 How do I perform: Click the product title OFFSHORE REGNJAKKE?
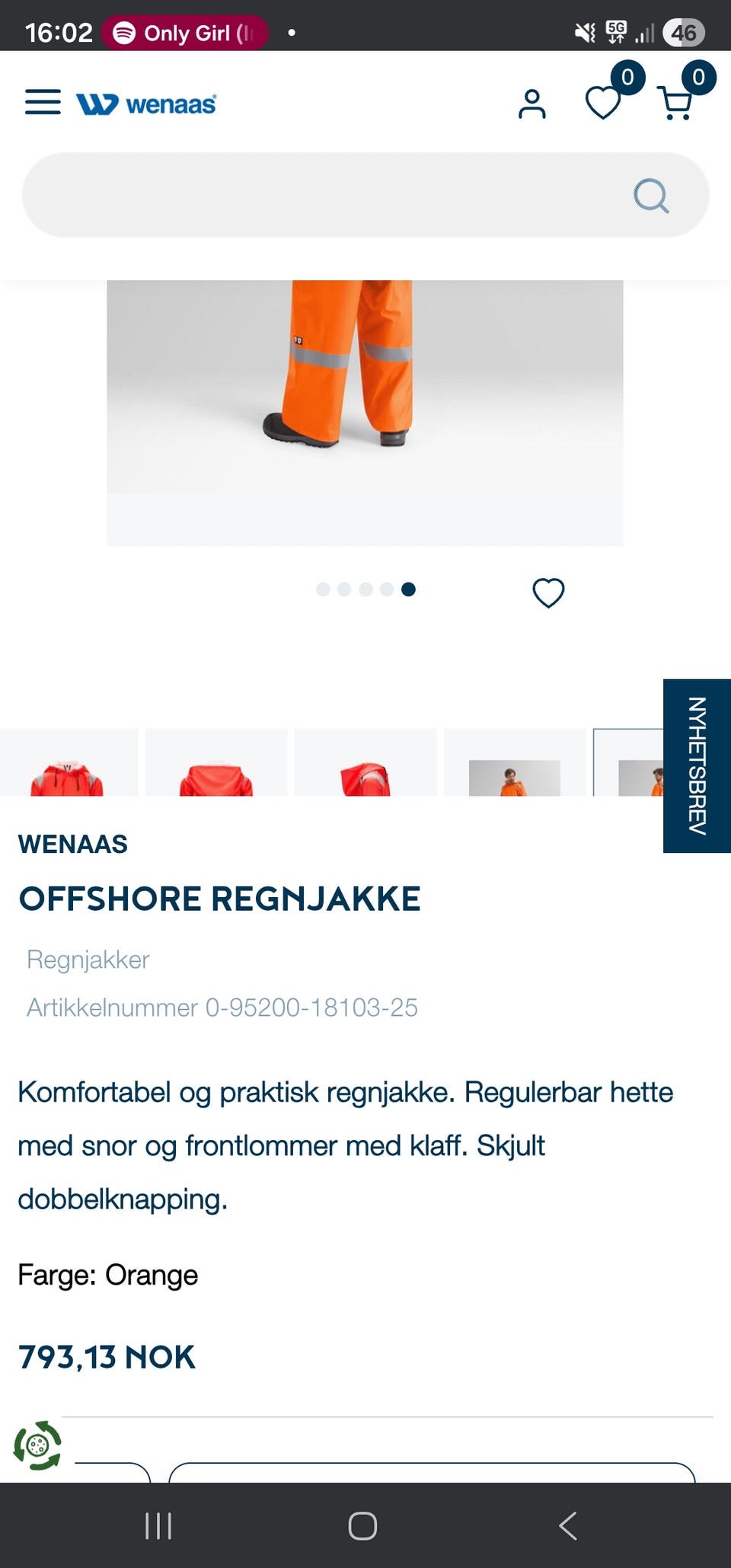tap(219, 899)
